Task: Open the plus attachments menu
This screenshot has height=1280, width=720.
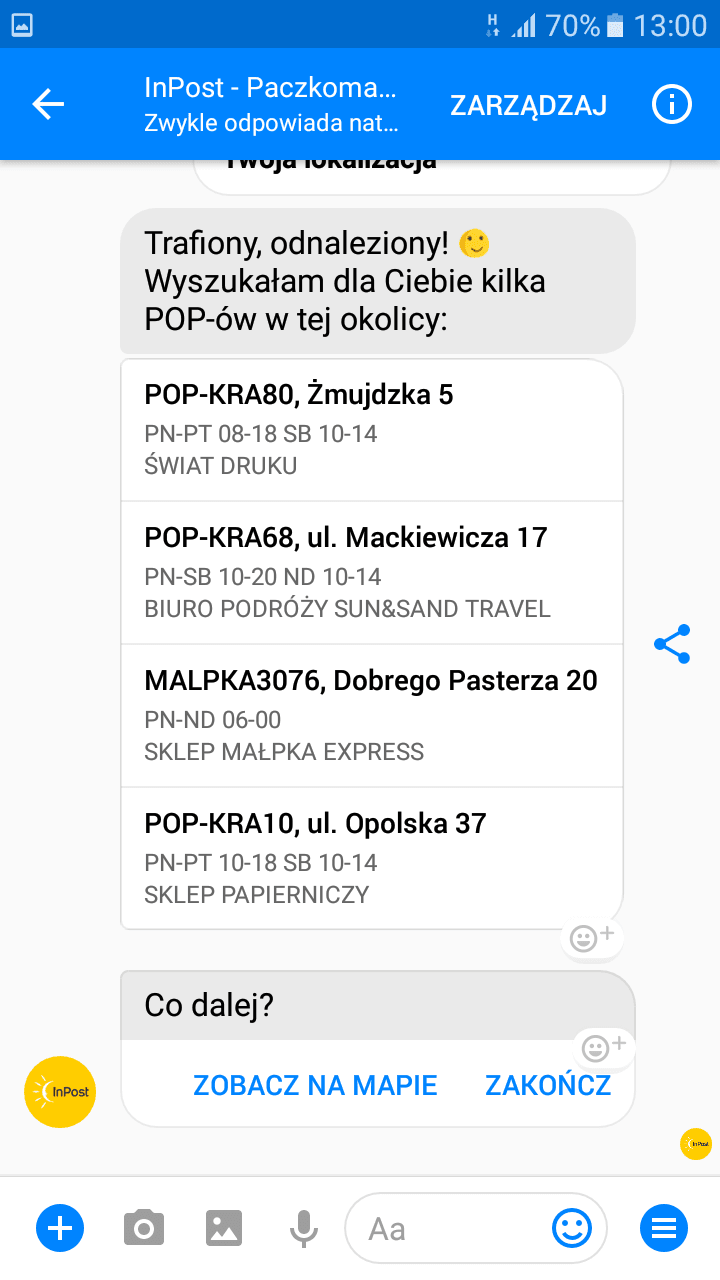Action: click(60, 1227)
